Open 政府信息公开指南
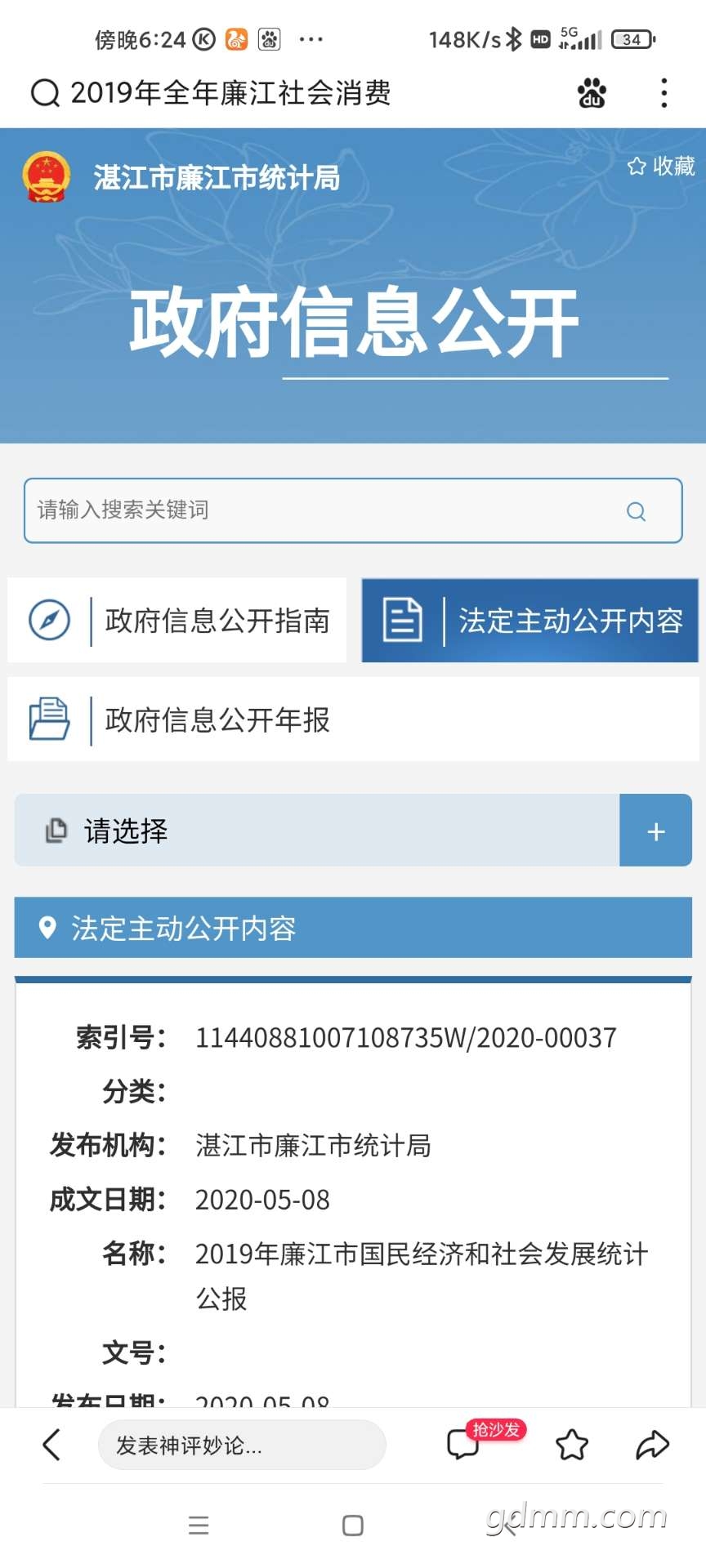This screenshot has height=1568, width=706. (177, 621)
